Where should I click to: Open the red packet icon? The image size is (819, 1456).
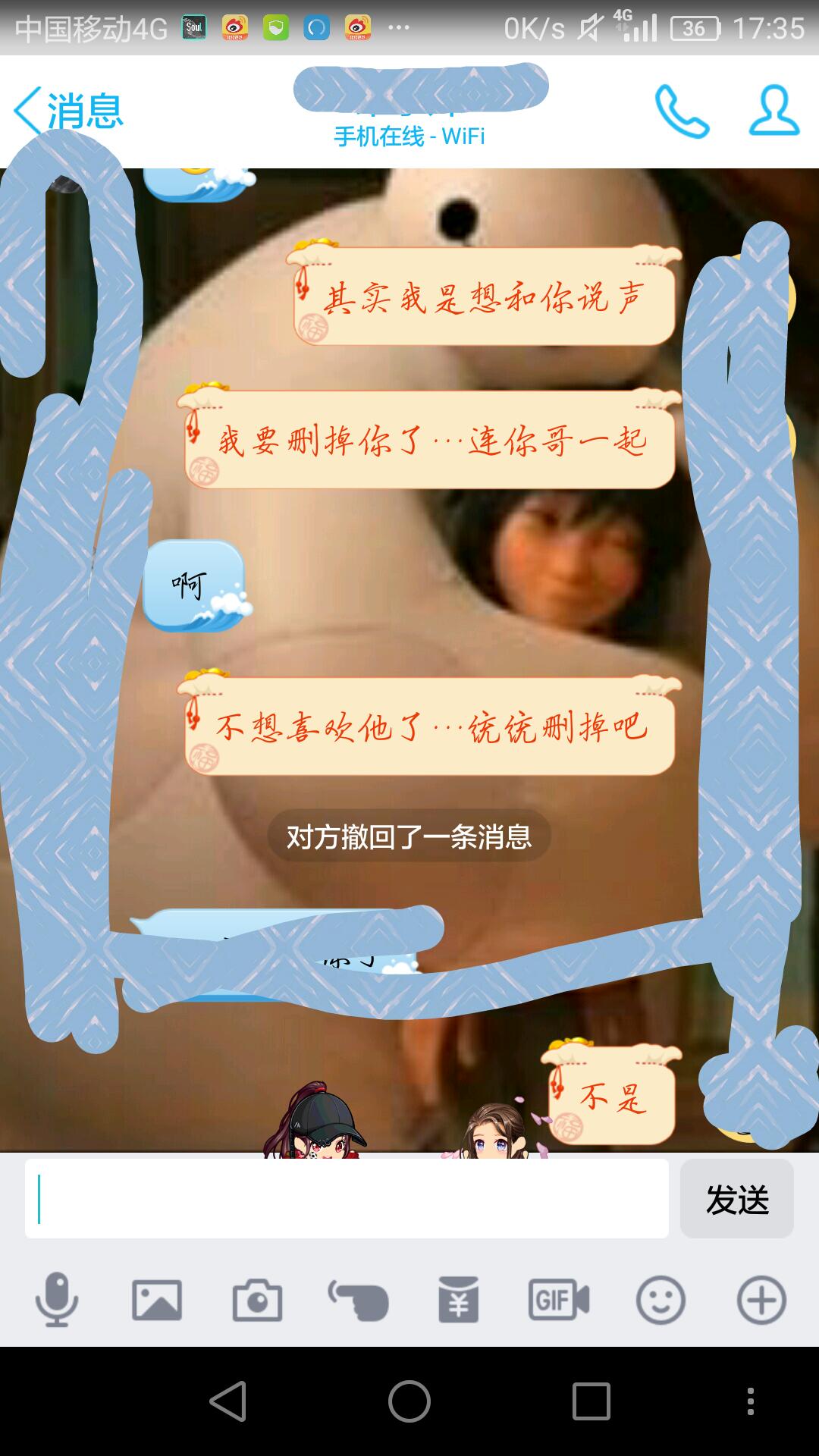pos(458,1300)
